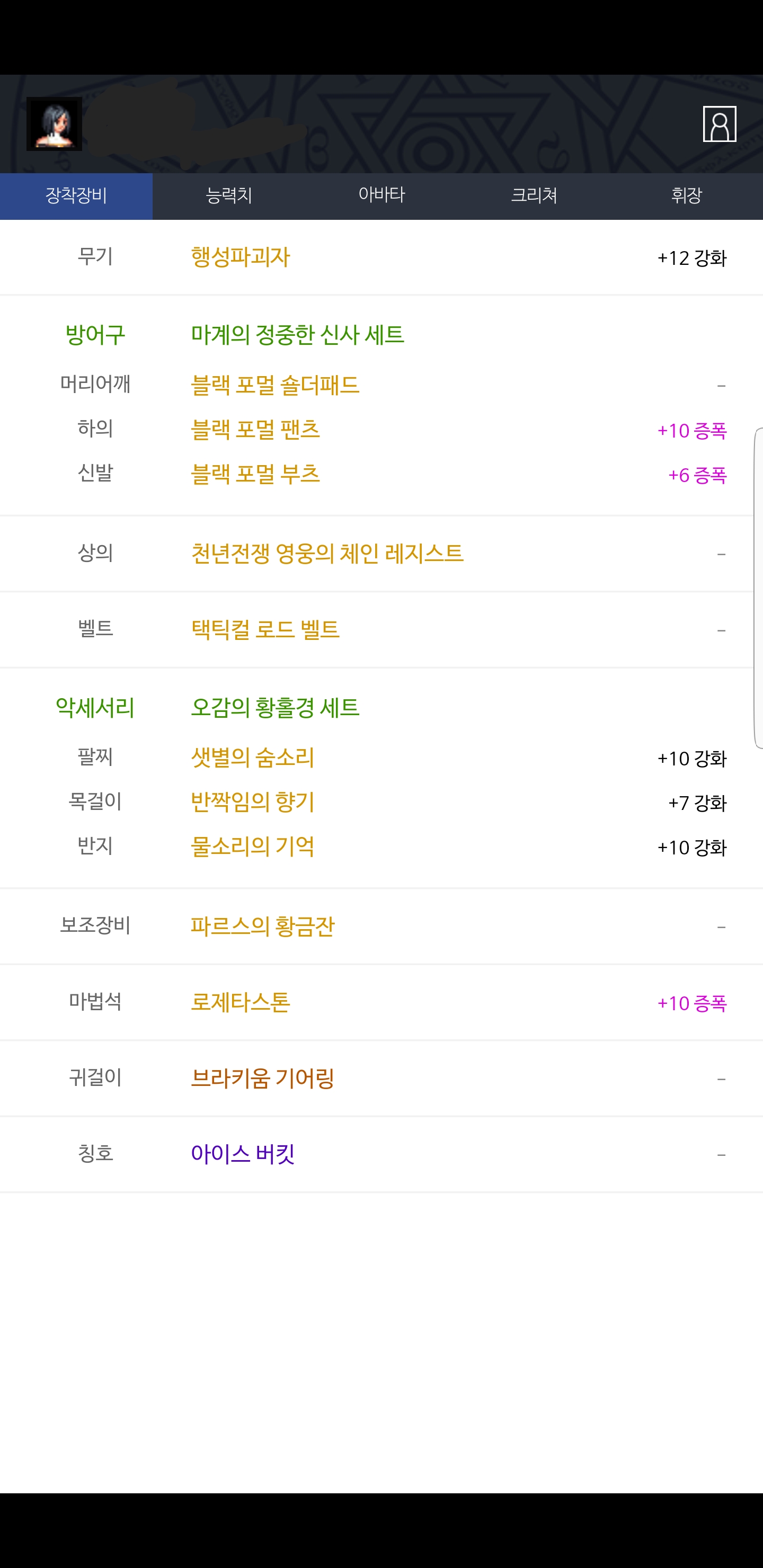Open the profile icon in header
Image resolution: width=763 pixels, height=1568 pixels.
719,124
